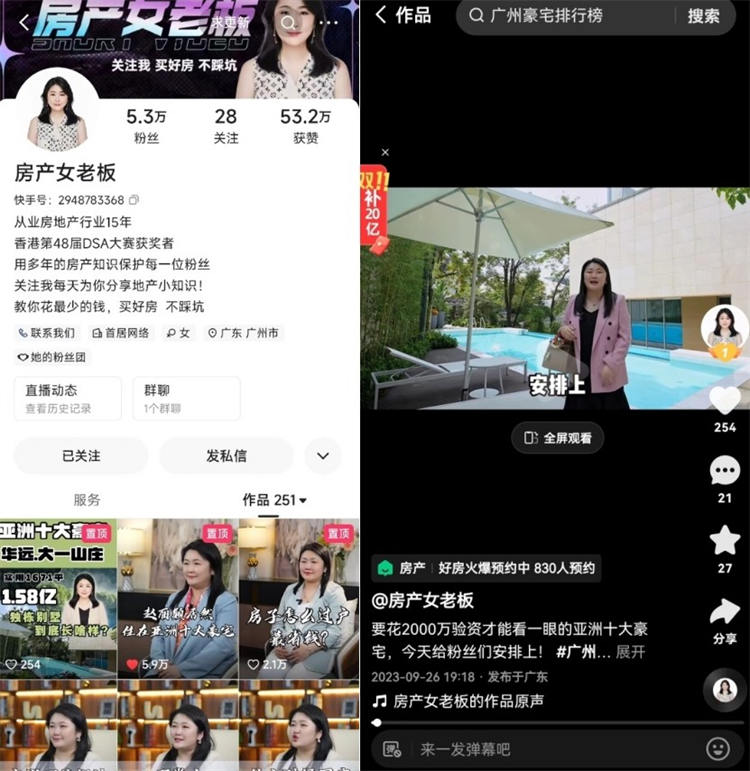Viewport: 750px width, 771px height.
Task: Expand the dropdown arrow beside 发私信
Action: (322, 456)
